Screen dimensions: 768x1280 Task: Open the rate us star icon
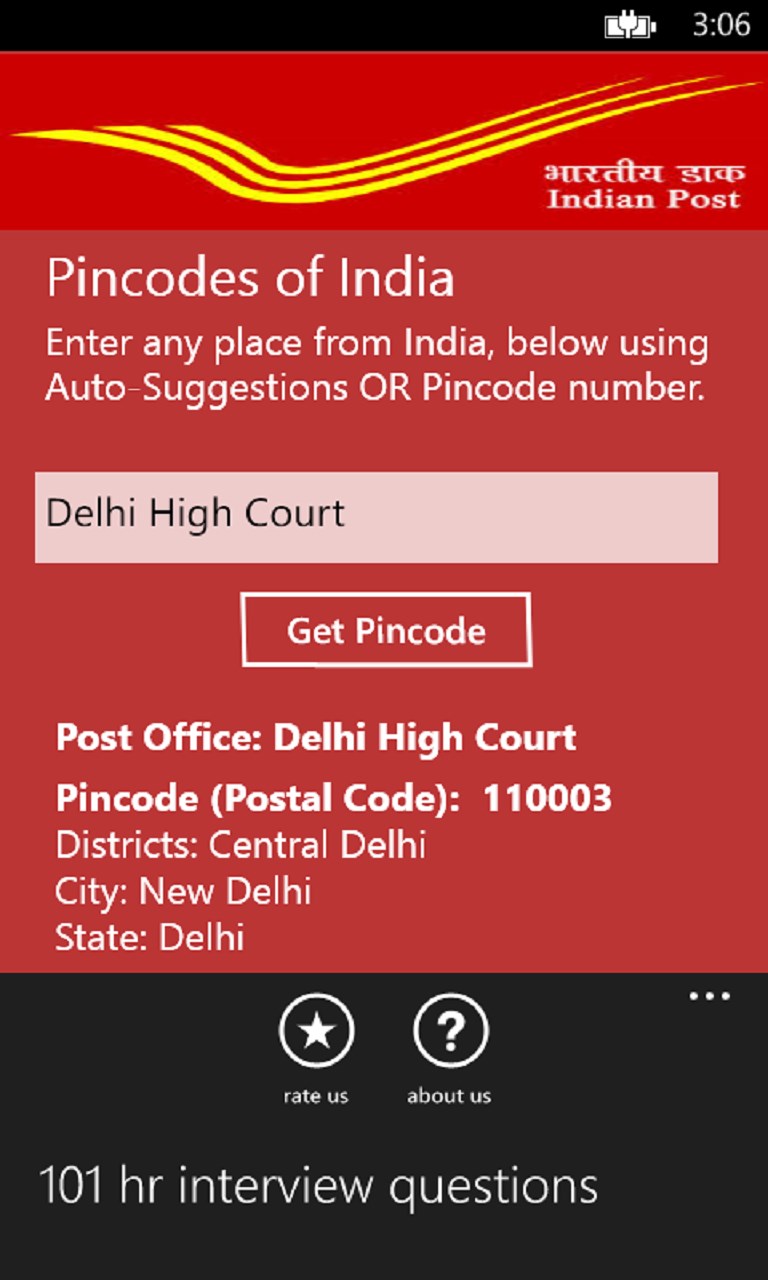tap(316, 1032)
